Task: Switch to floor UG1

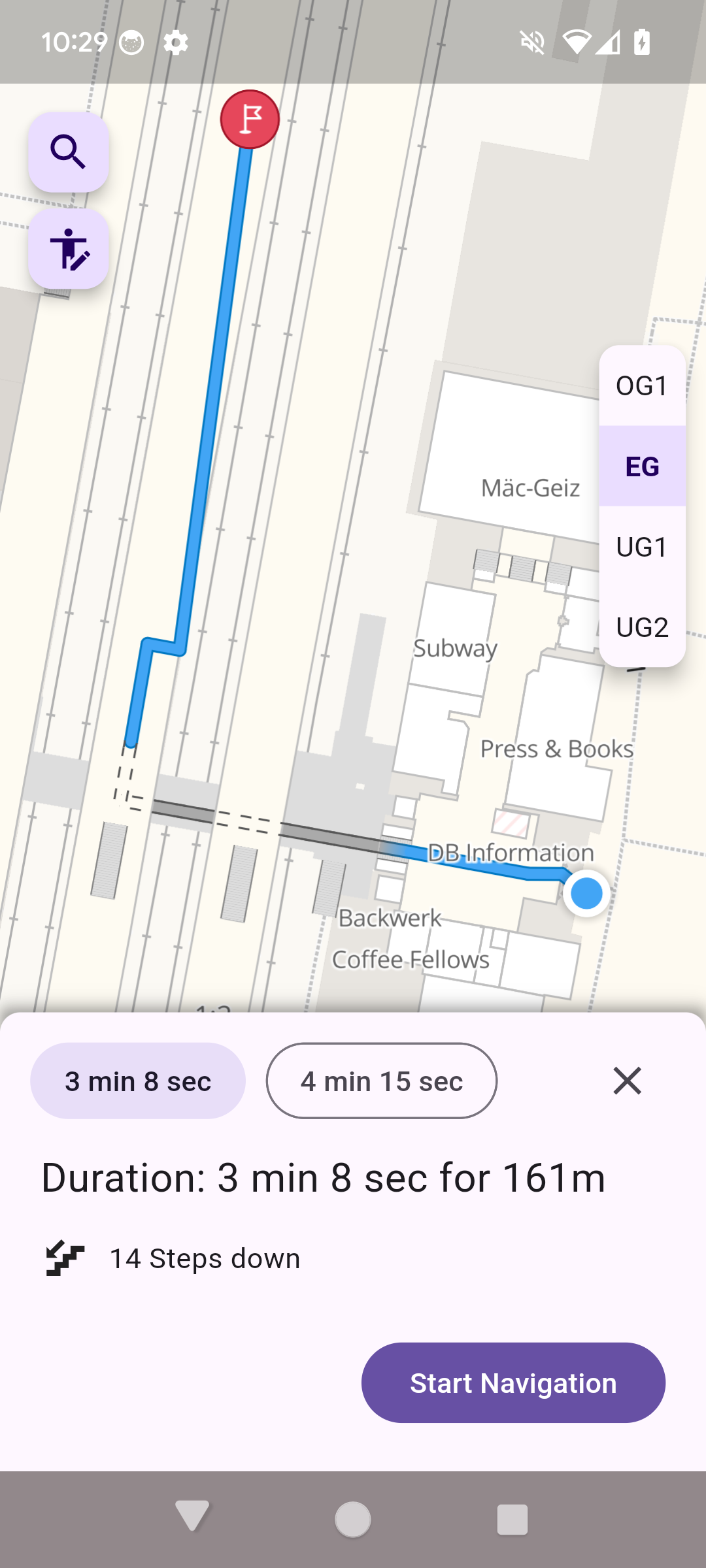Action: (642, 547)
